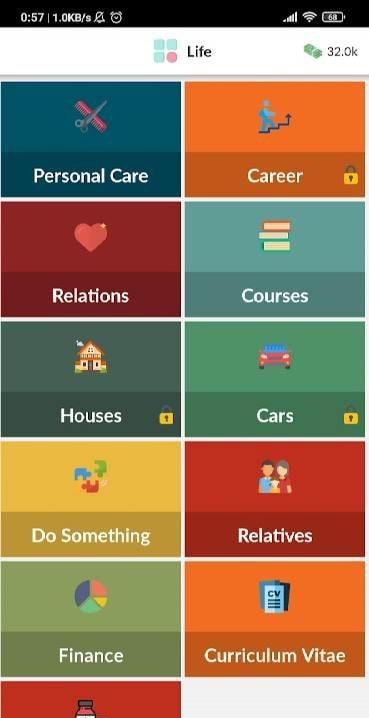Screen dimensions: 369x718
Task: Select the Courses tile
Action: 275,260
